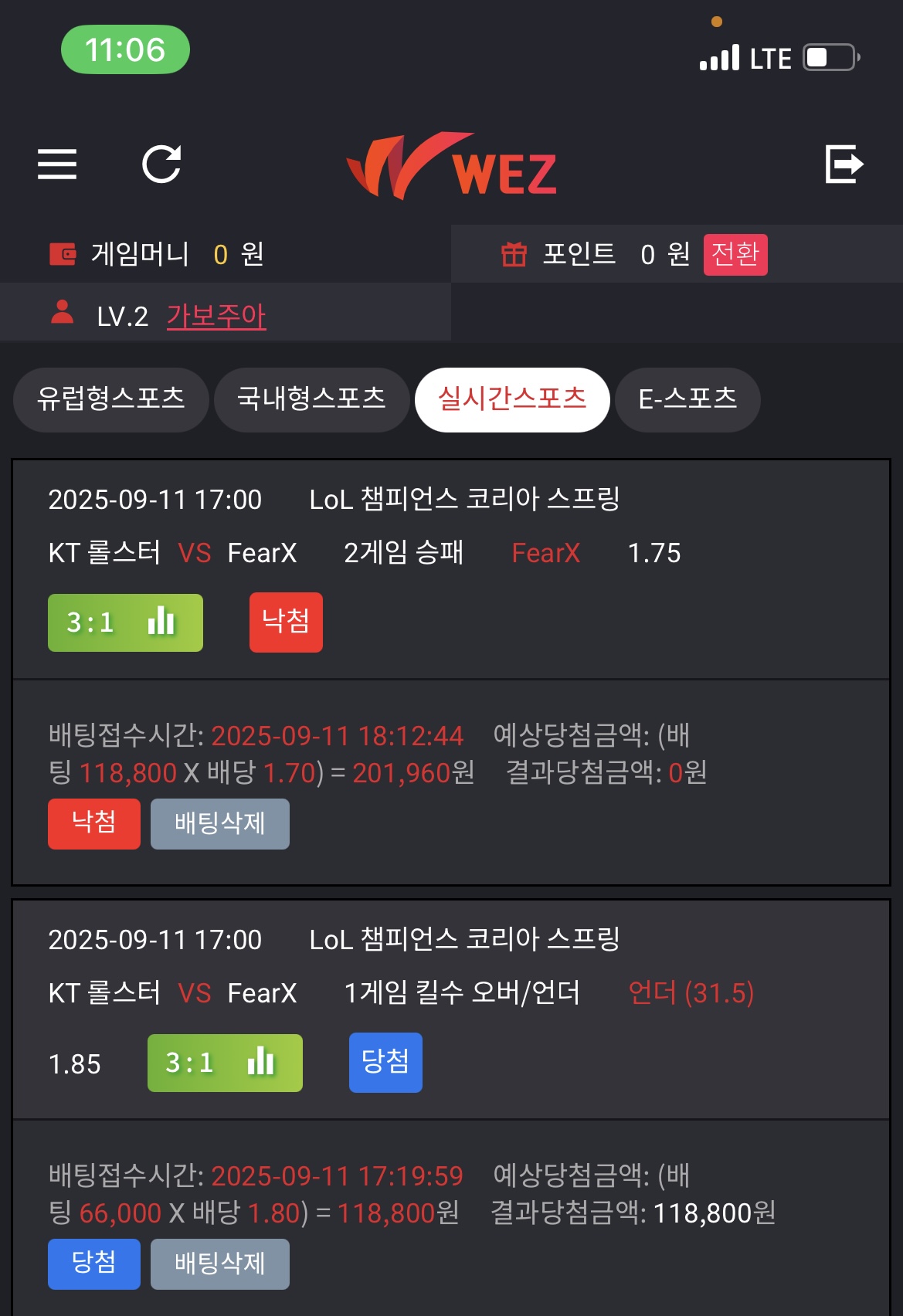The width and height of the screenshot is (903, 1316).
Task: Open 3:1 score stats for 킬수 오버/언더 bet
Action: (x=225, y=1063)
